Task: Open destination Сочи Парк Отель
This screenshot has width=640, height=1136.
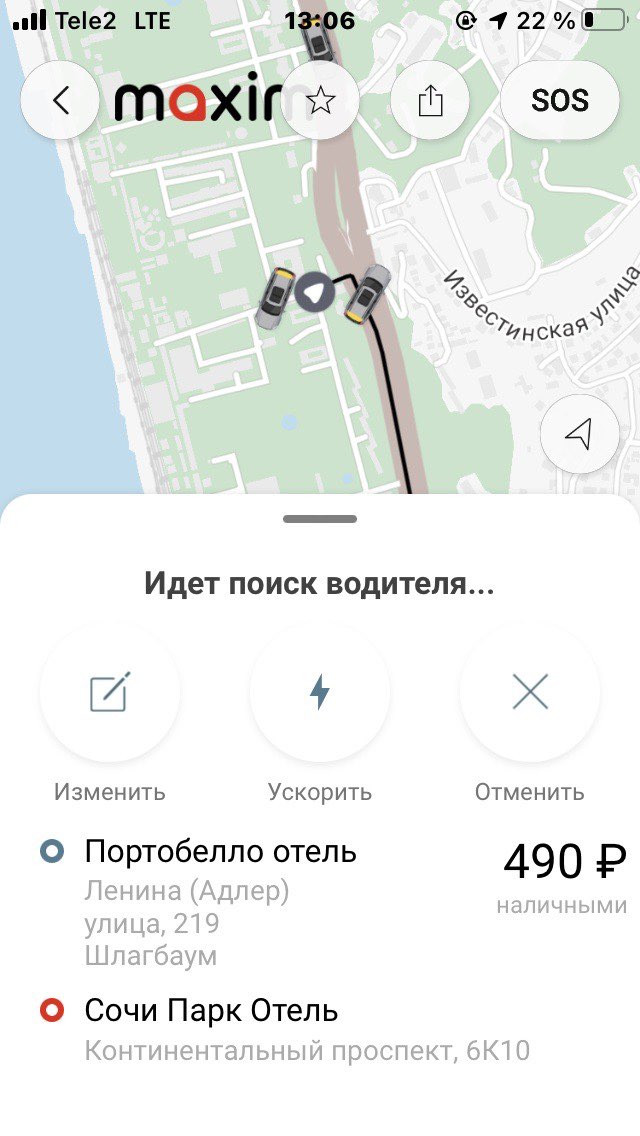Action: 211,1010
